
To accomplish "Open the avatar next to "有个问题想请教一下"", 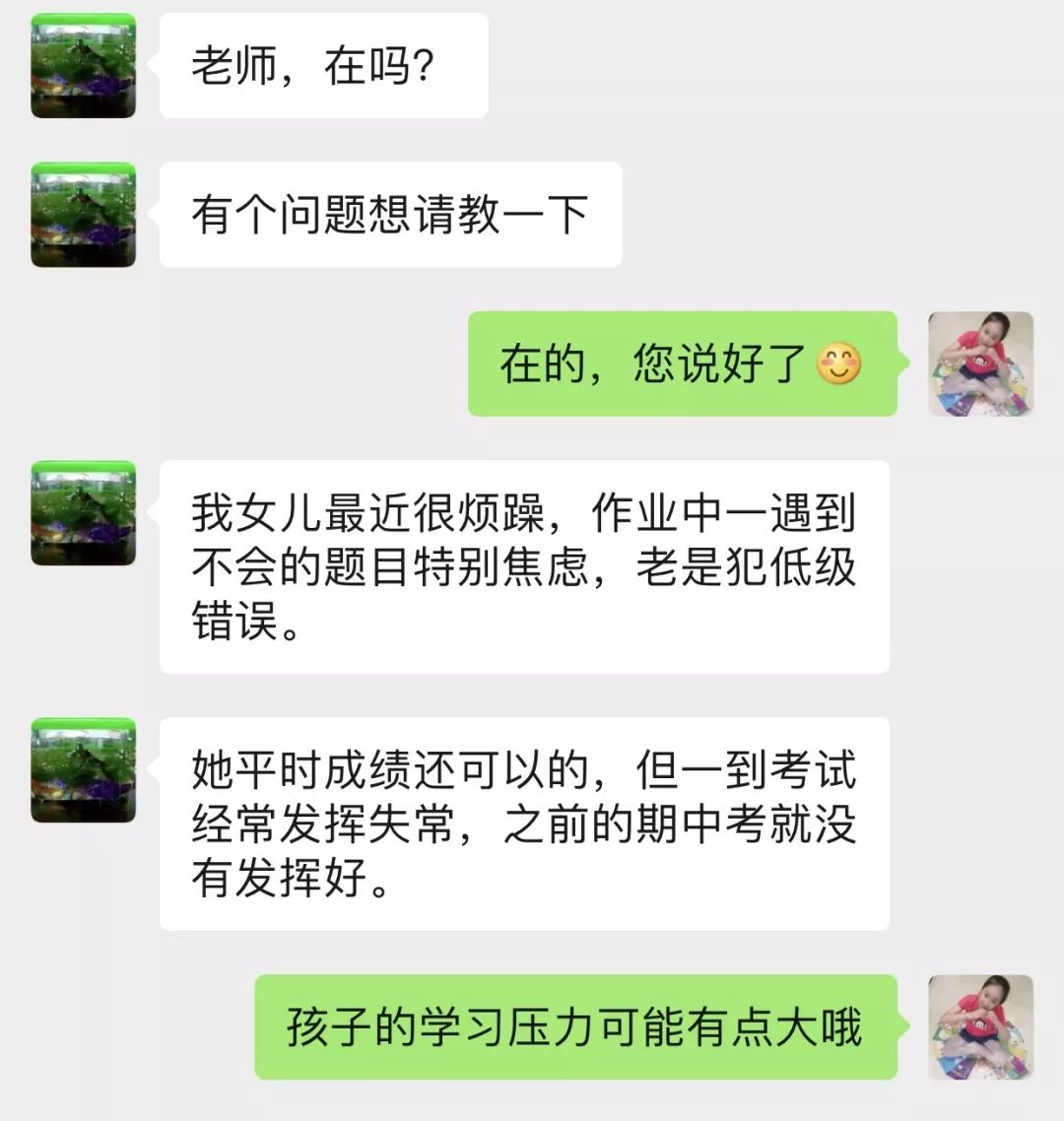I will click(x=83, y=215).
